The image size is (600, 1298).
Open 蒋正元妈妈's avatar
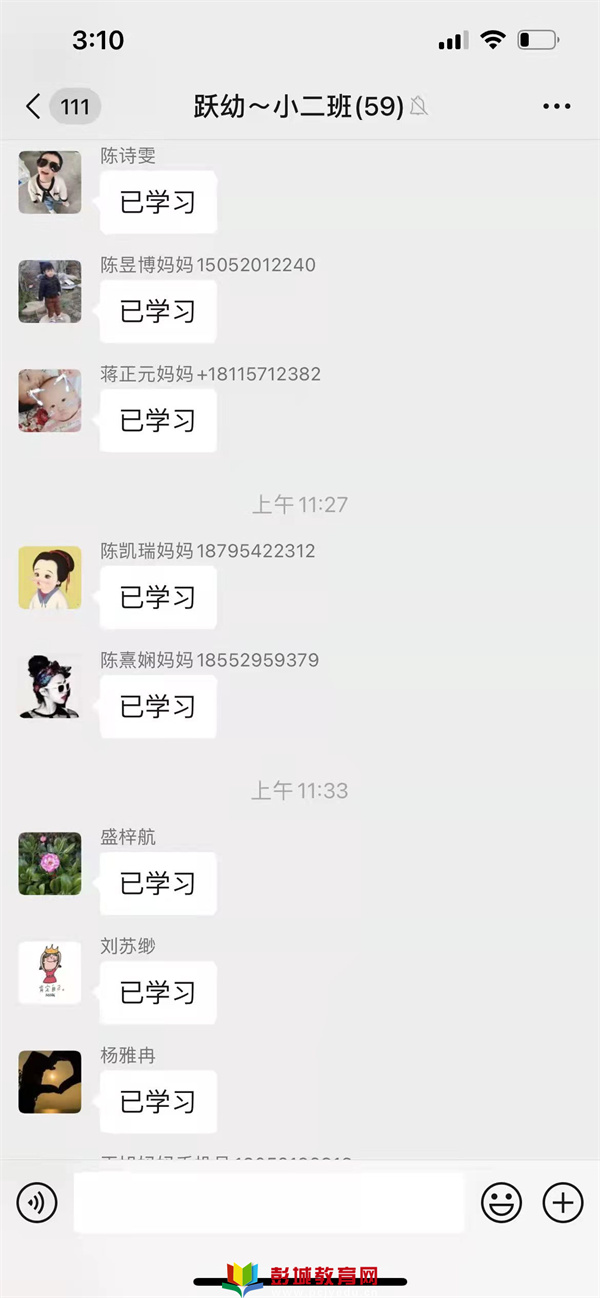(x=50, y=400)
